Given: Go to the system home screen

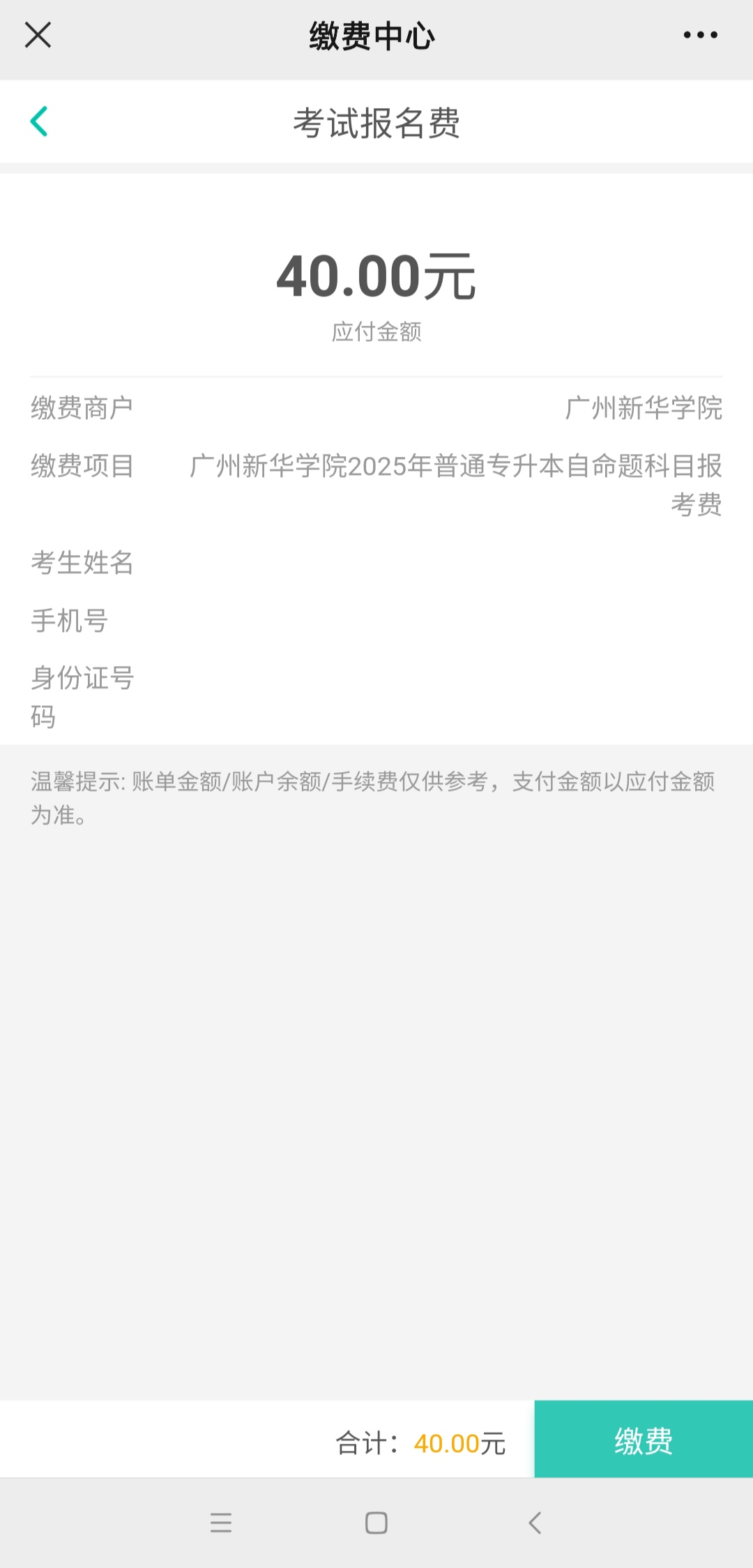Looking at the screenshot, I should [x=376, y=1523].
